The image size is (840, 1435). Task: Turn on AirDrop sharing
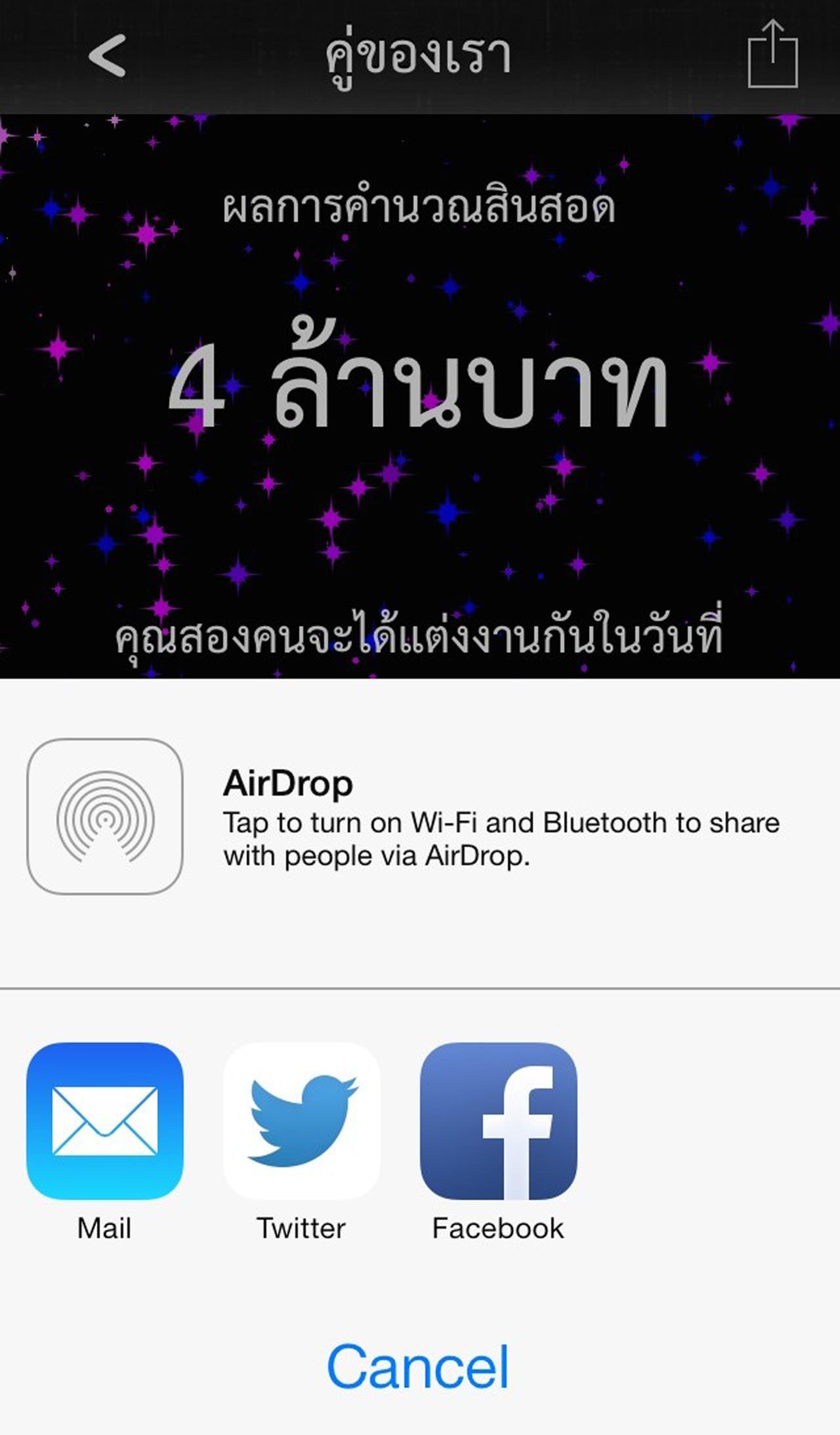[x=105, y=817]
